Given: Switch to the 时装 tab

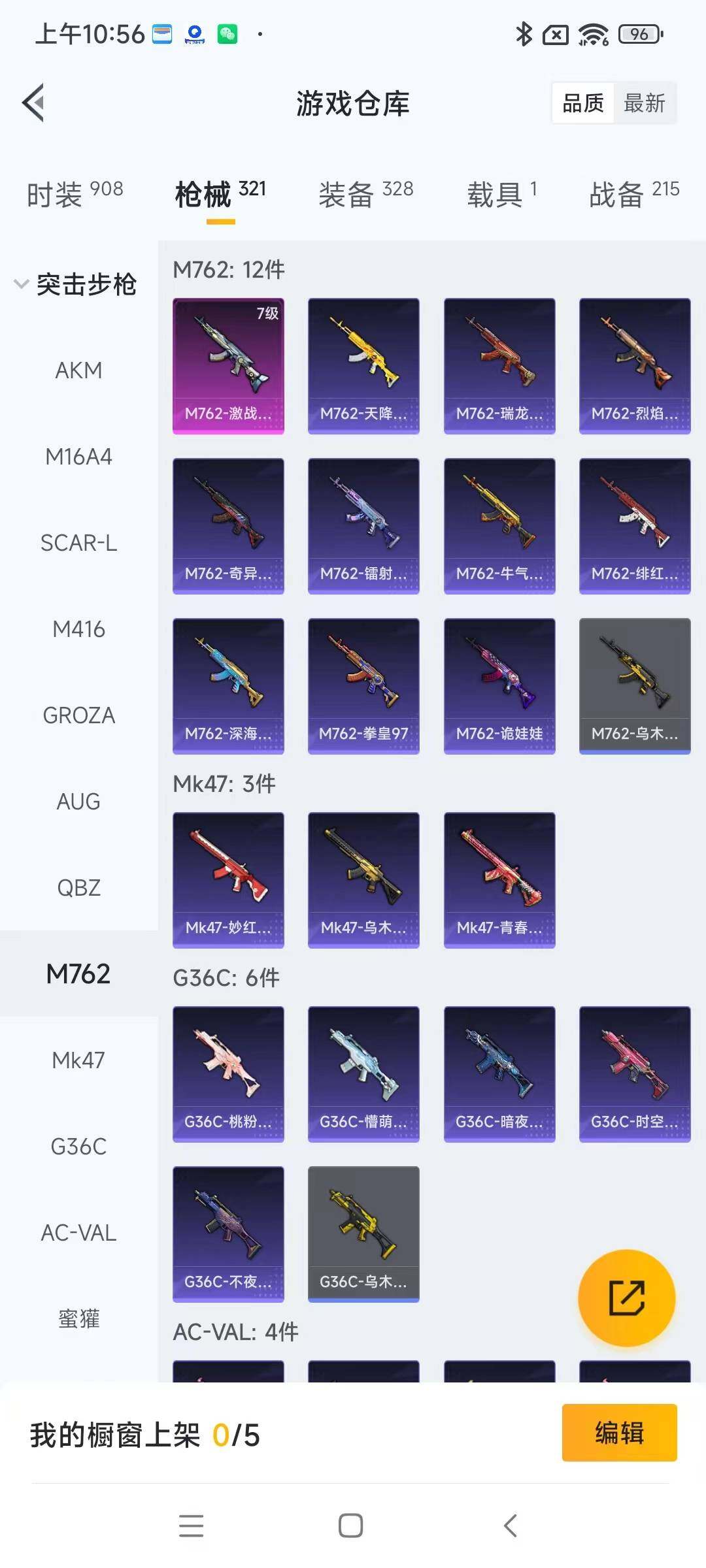Looking at the screenshot, I should tap(75, 194).
